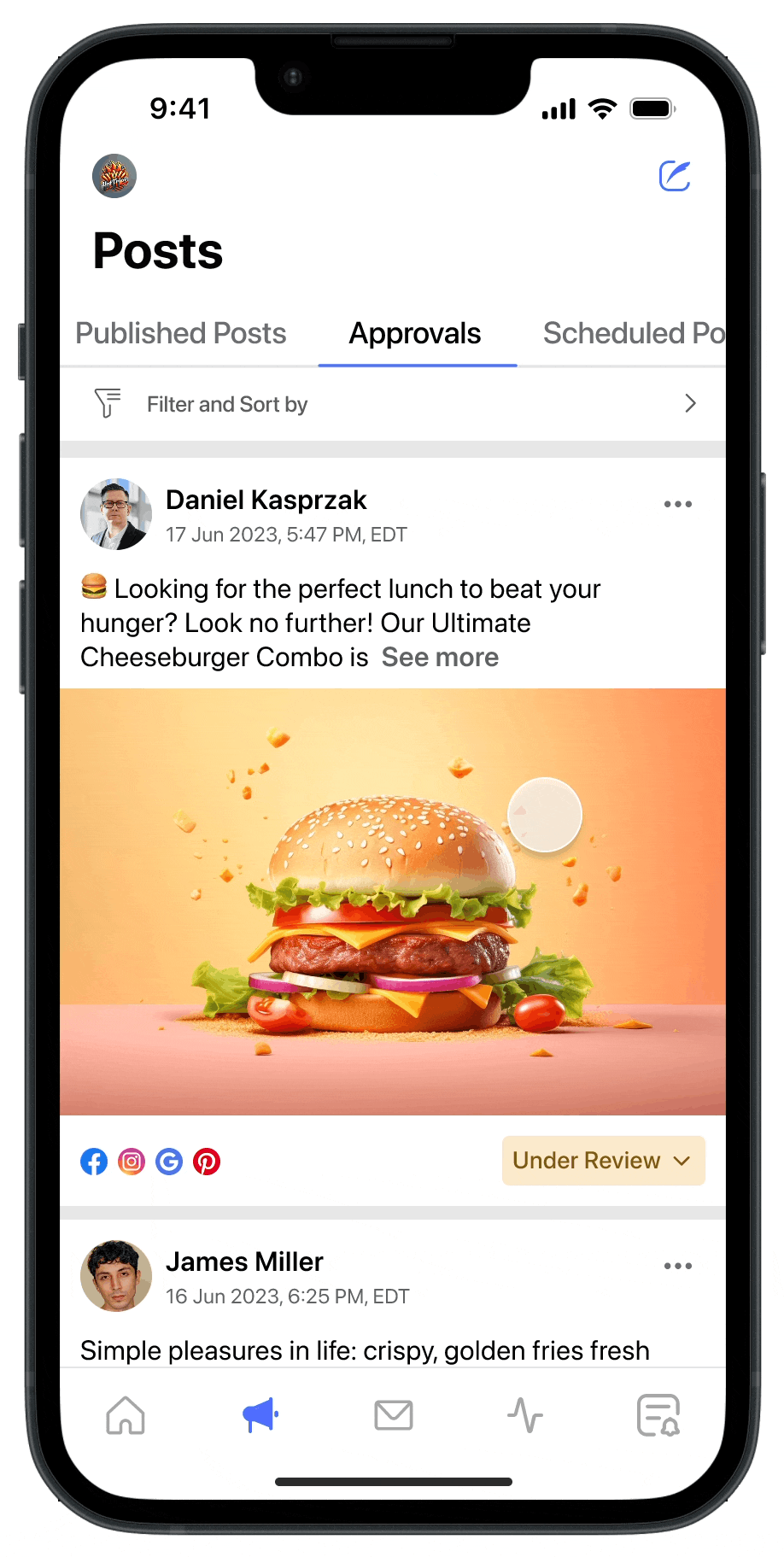The width and height of the screenshot is (784, 1557).
Task: Expand Filter and Sort by
Action: coord(393,404)
